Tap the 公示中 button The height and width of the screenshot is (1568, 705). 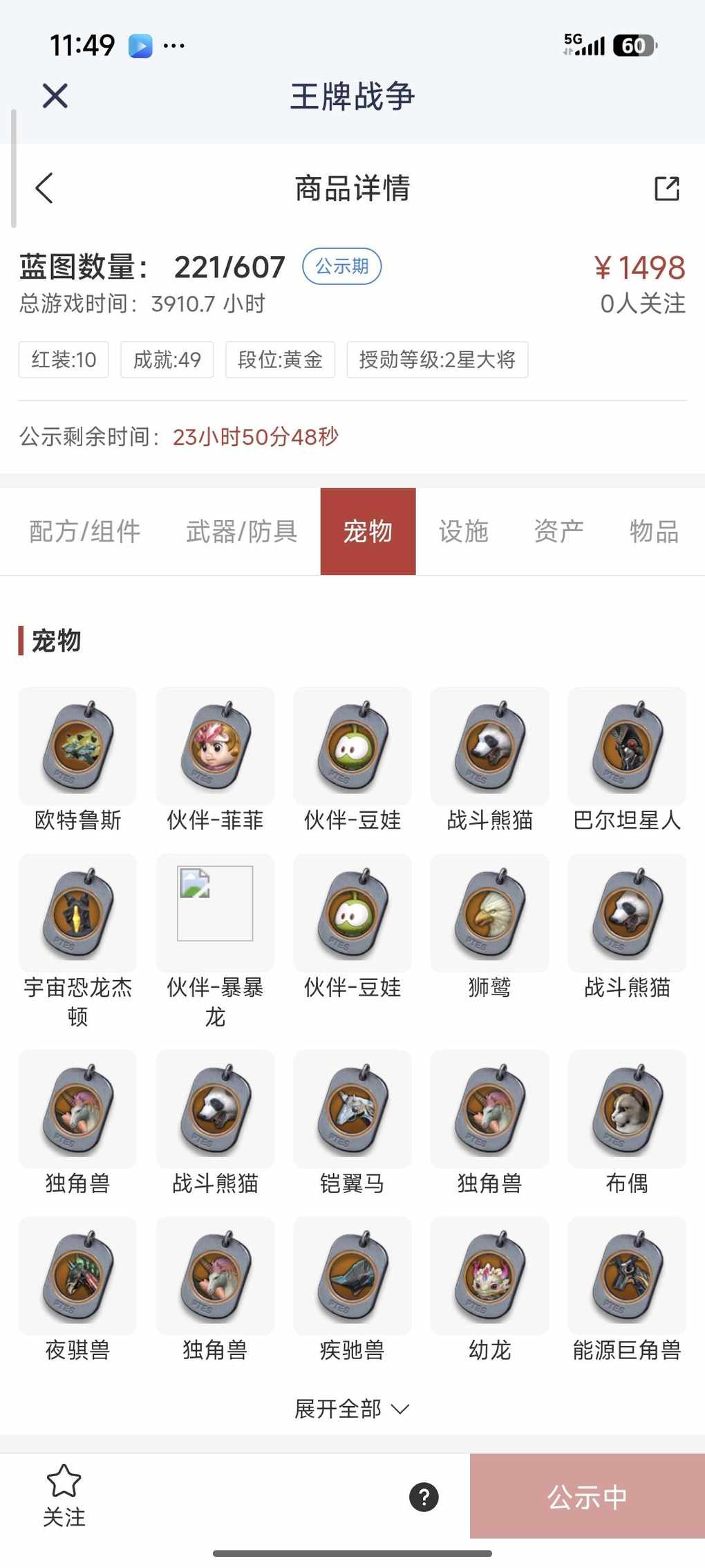(x=587, y=1497)
